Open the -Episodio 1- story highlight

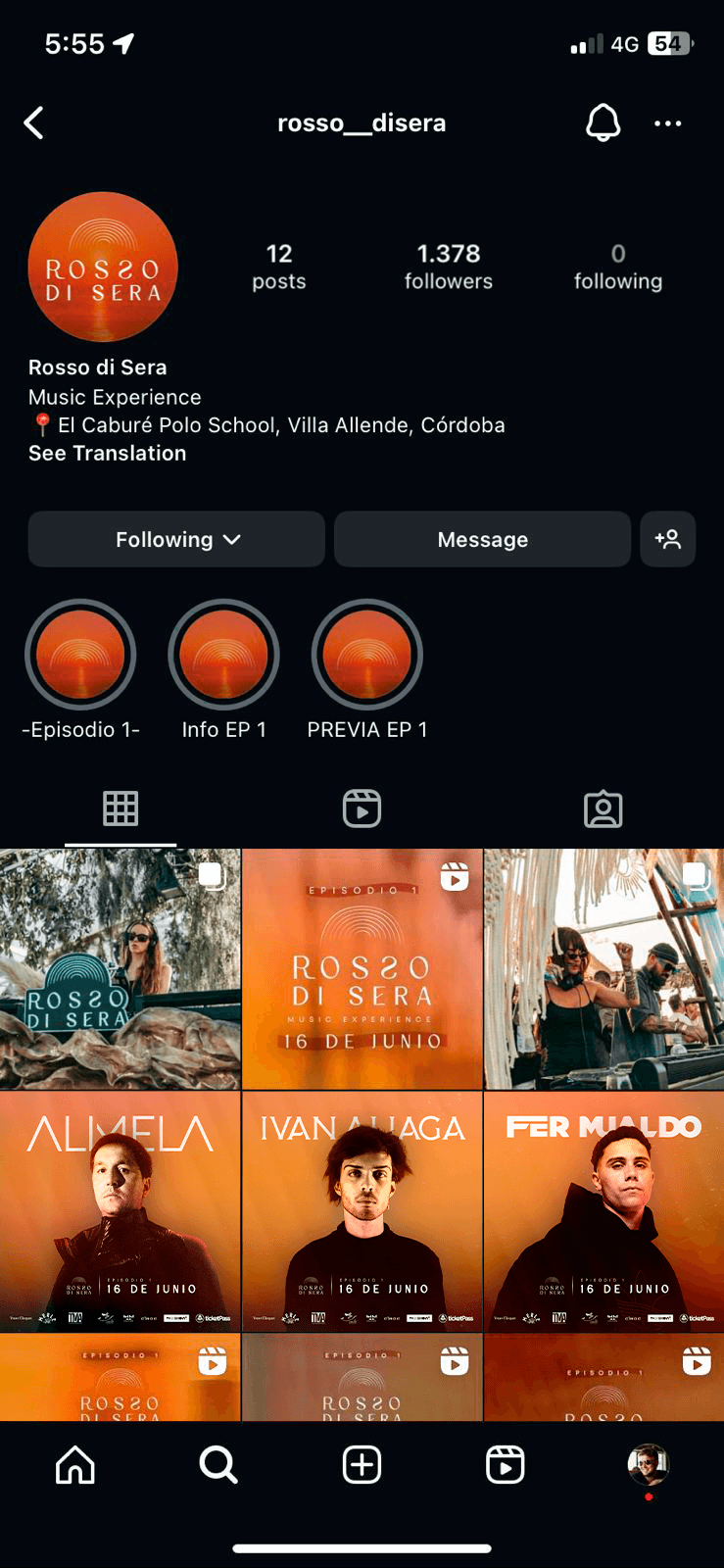[80, 655]
